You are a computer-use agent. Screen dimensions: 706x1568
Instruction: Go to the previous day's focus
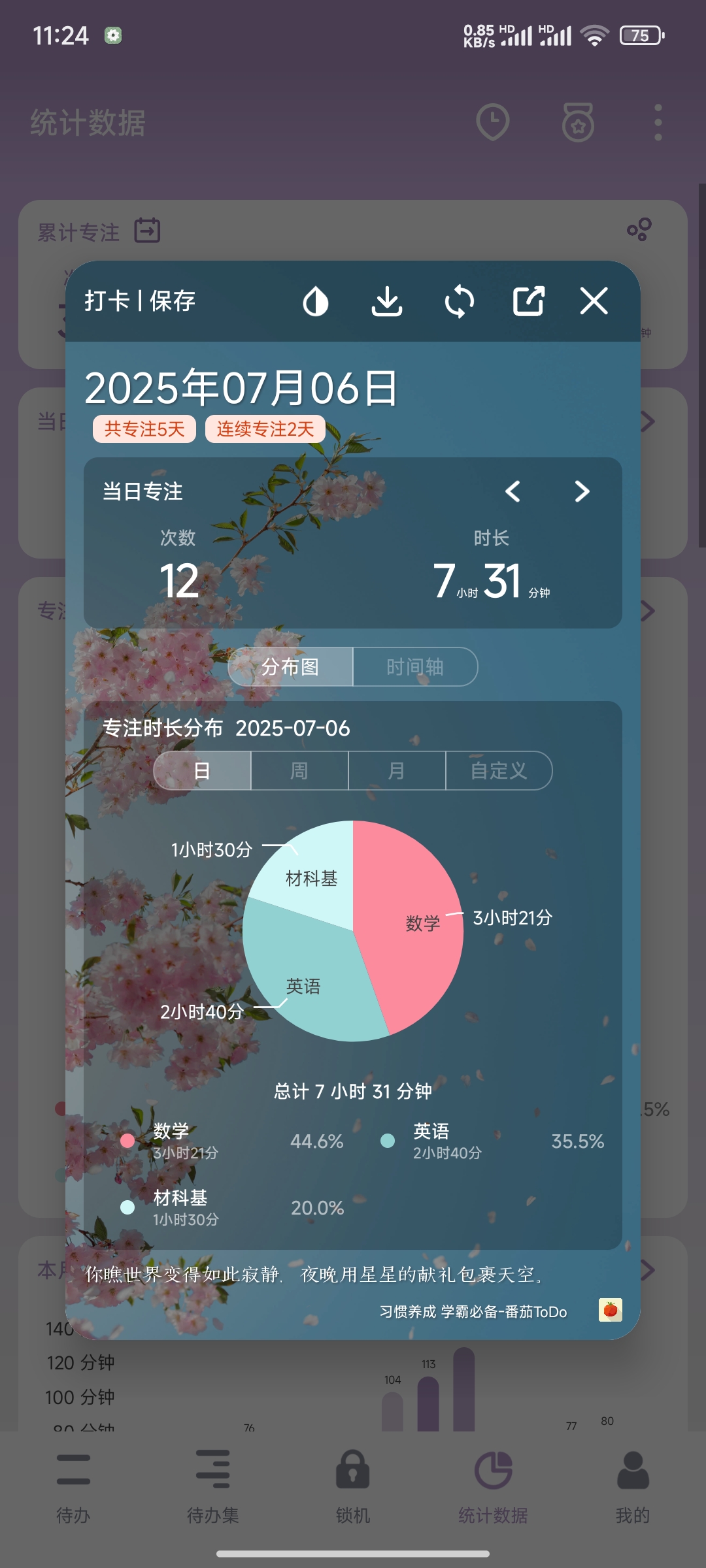point(513,491)
